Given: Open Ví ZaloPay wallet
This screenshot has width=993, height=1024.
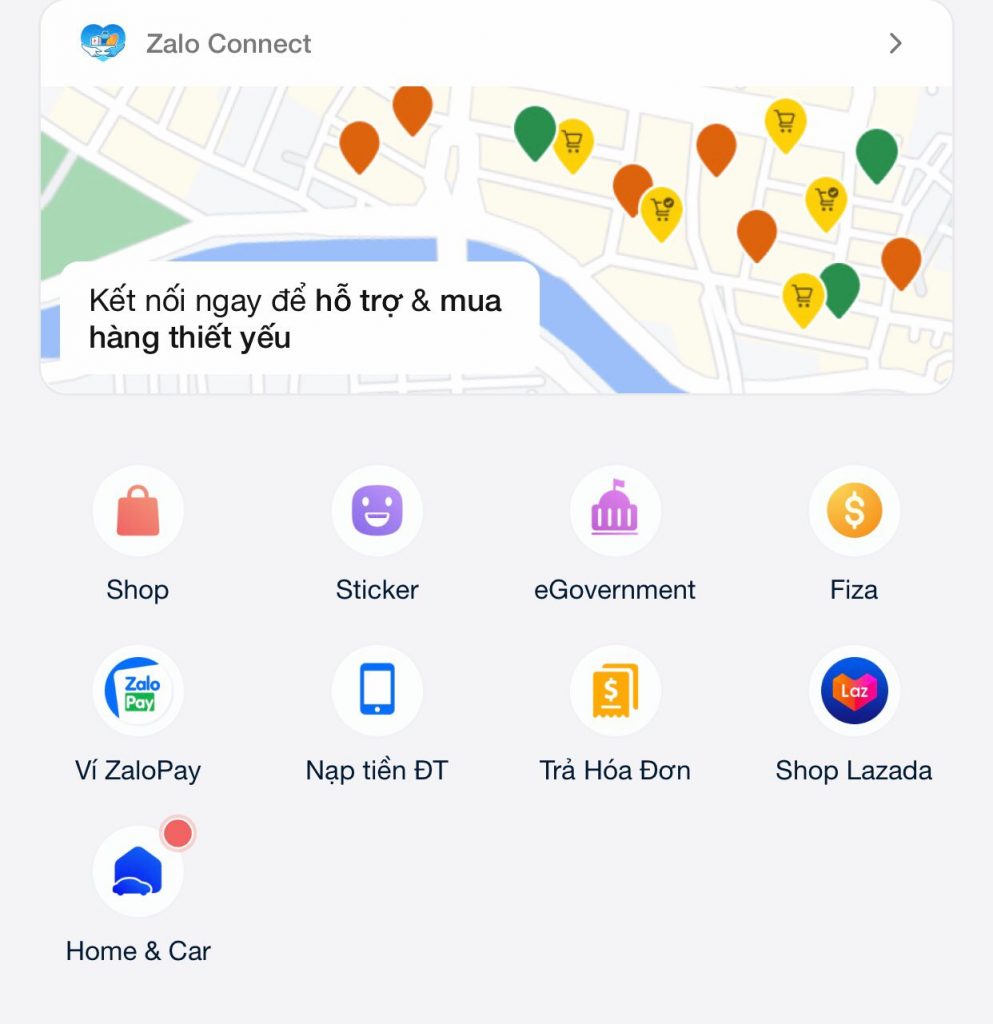Looking at the screenshot, I should tap(138, 692).
